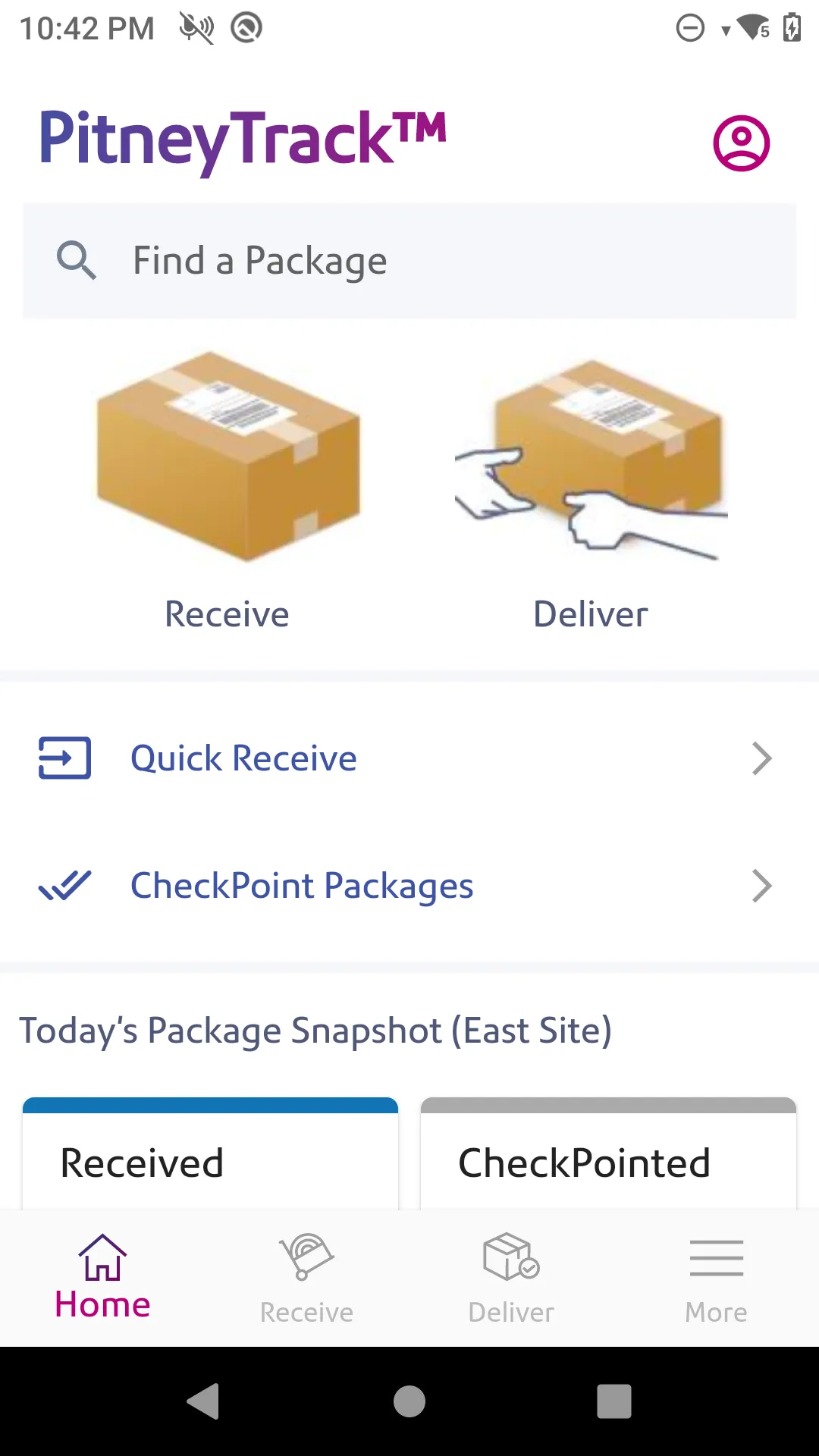Tap the Find a Package search field
The height and width of the screenshot is (1456, 819).
[x=409, y=261]
